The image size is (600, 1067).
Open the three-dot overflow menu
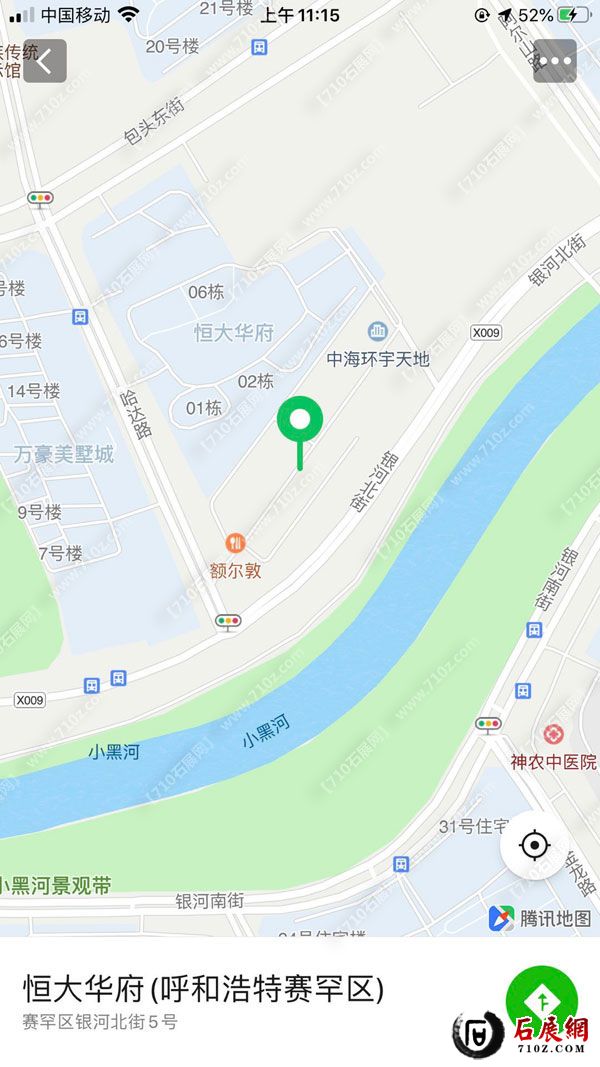(555, 61)
